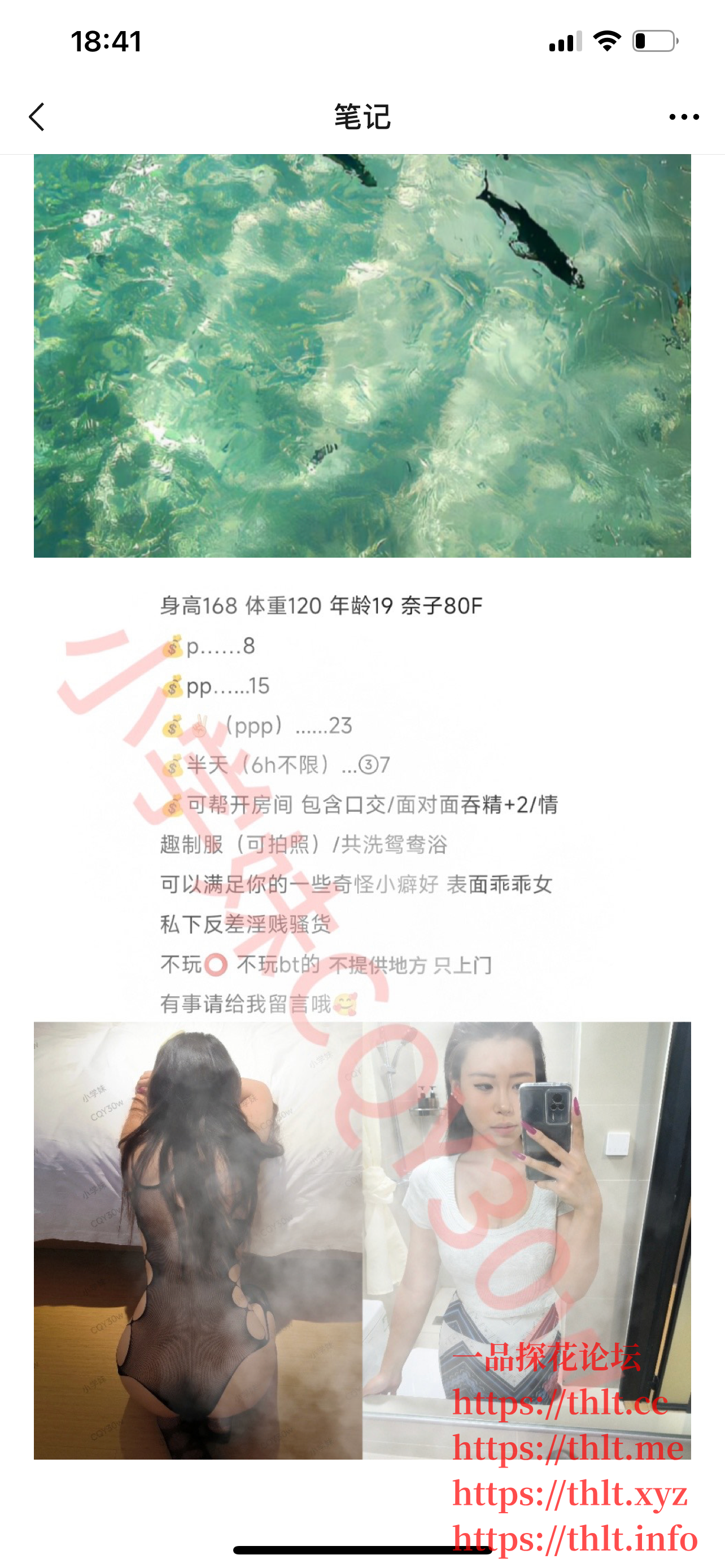Viewport: 725px width, 1568px height.
Task: Tap the back chevron to leave the note
Action: (37, 117)
